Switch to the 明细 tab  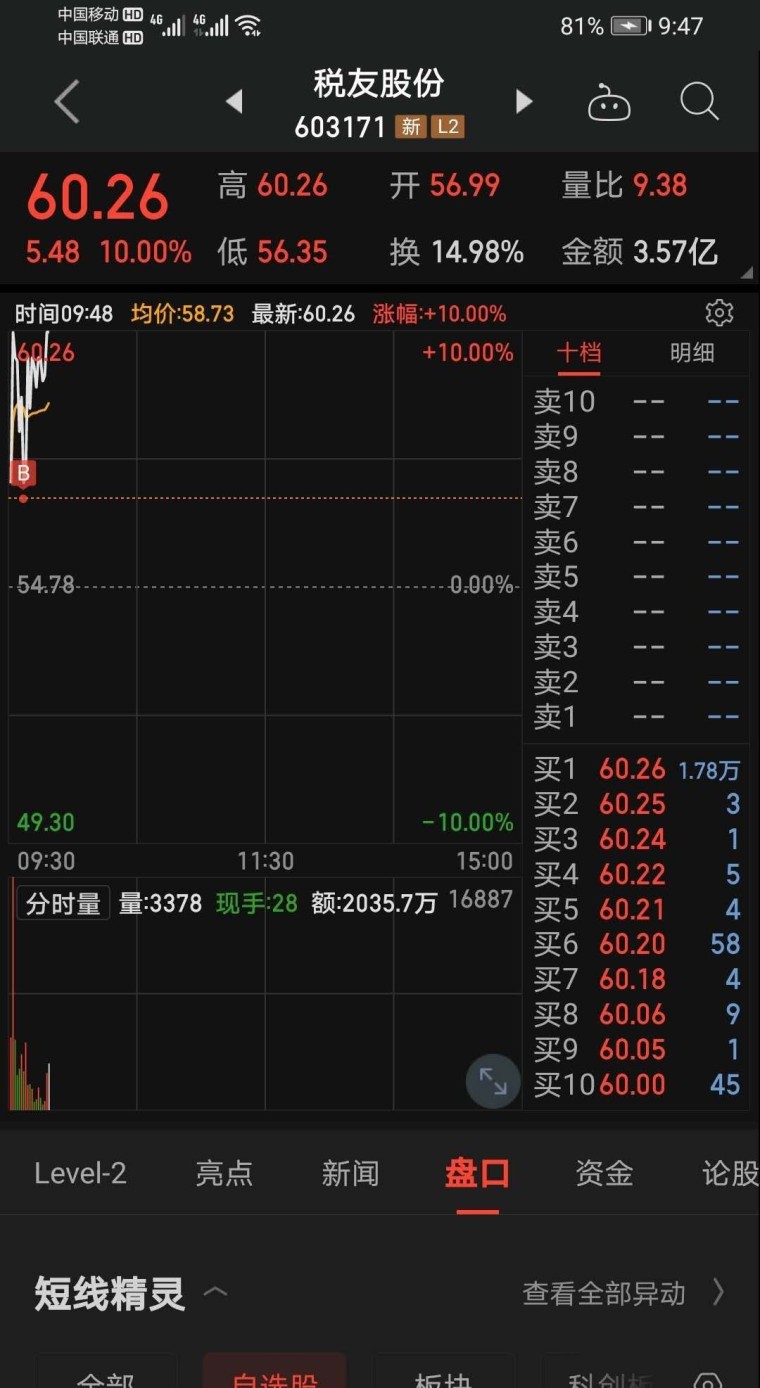692,353
